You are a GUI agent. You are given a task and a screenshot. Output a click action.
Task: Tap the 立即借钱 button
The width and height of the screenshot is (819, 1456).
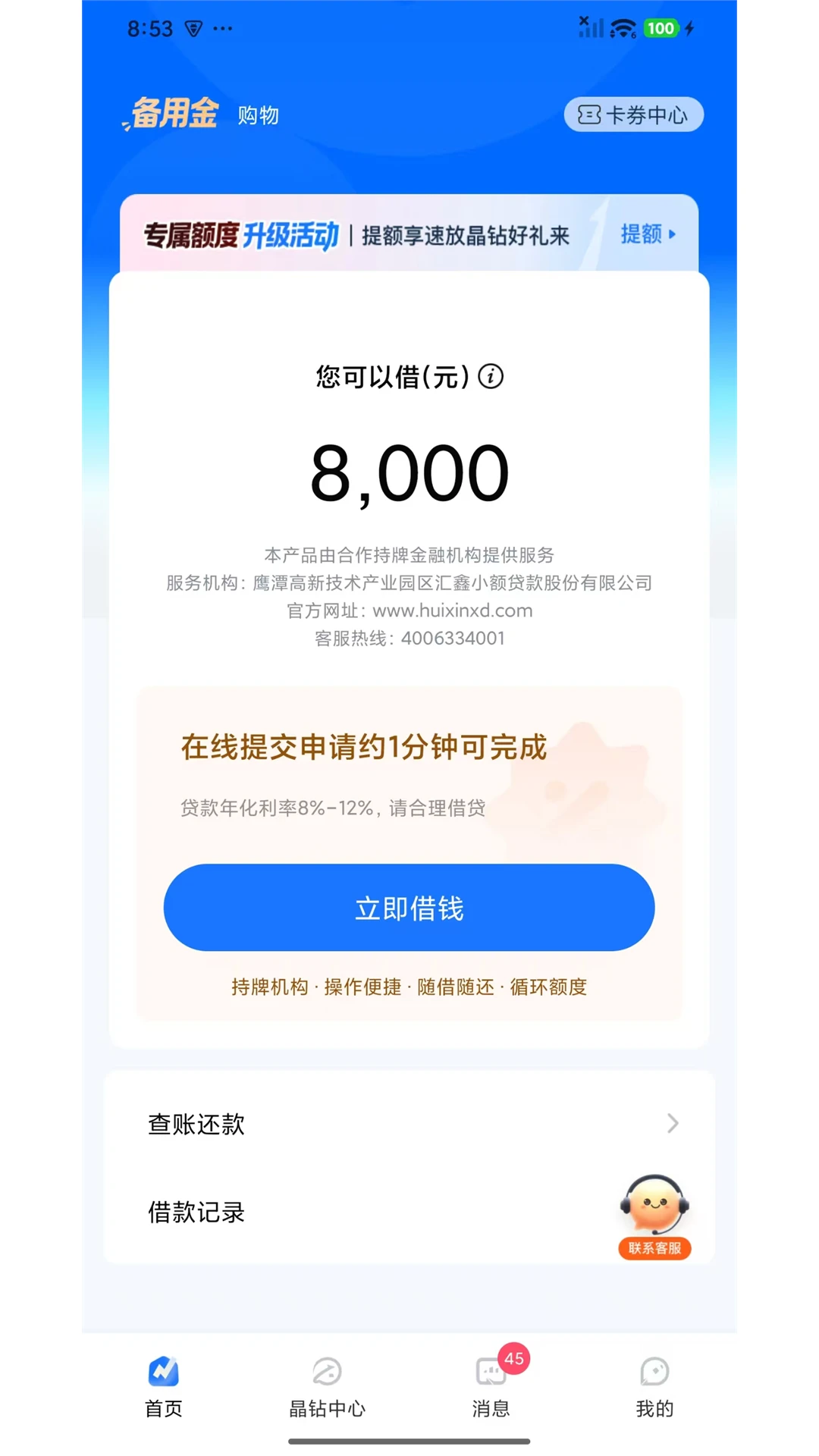point(409,908)
